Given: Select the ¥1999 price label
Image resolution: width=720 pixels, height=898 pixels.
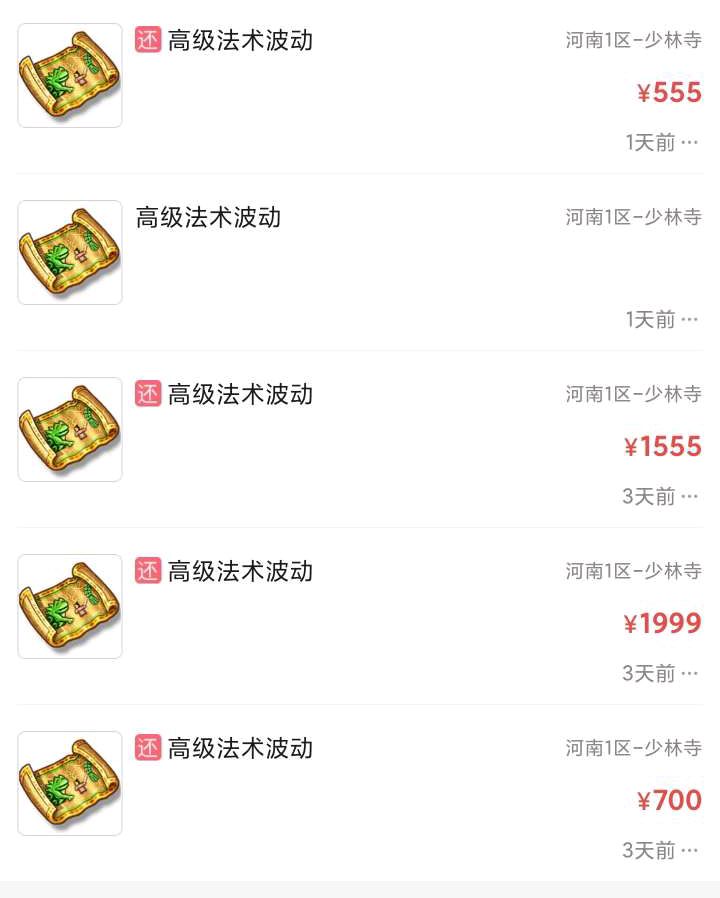Looking at the screenshot, I should pos(666,623).
